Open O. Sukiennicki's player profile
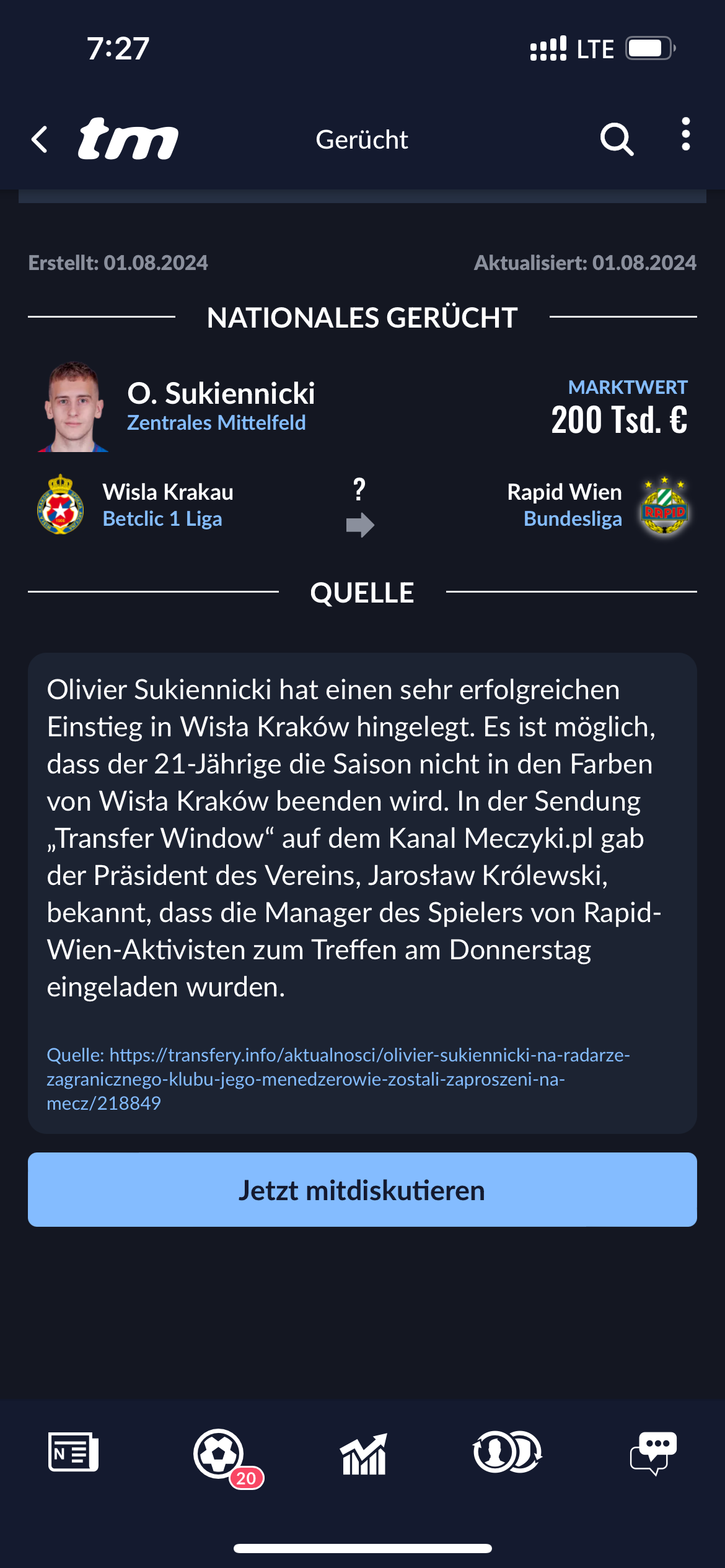The height and width of the screenshot is (1568, 725). click(x=221, y=394)
